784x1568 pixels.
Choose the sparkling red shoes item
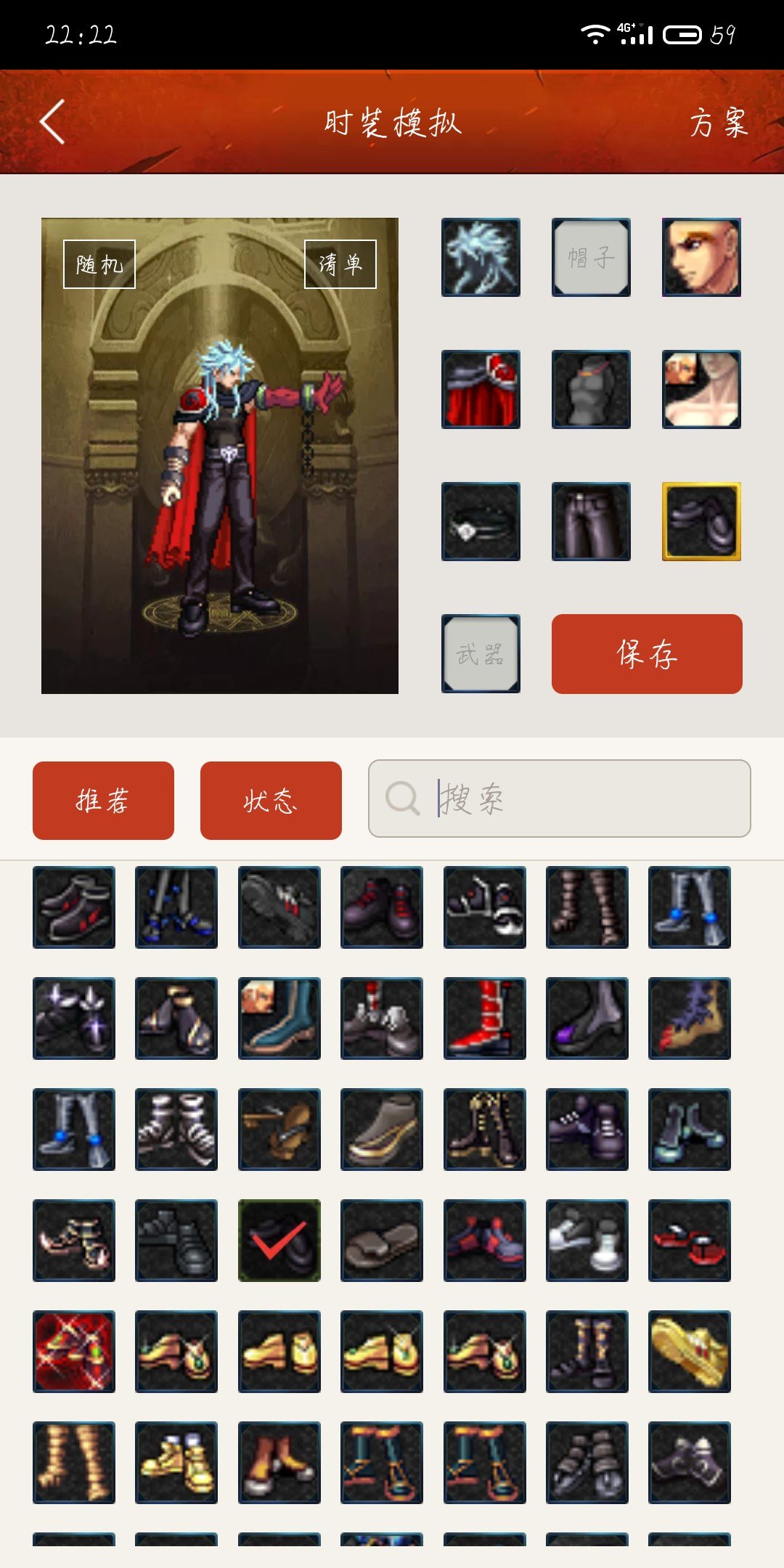(x=74, y=1351)
